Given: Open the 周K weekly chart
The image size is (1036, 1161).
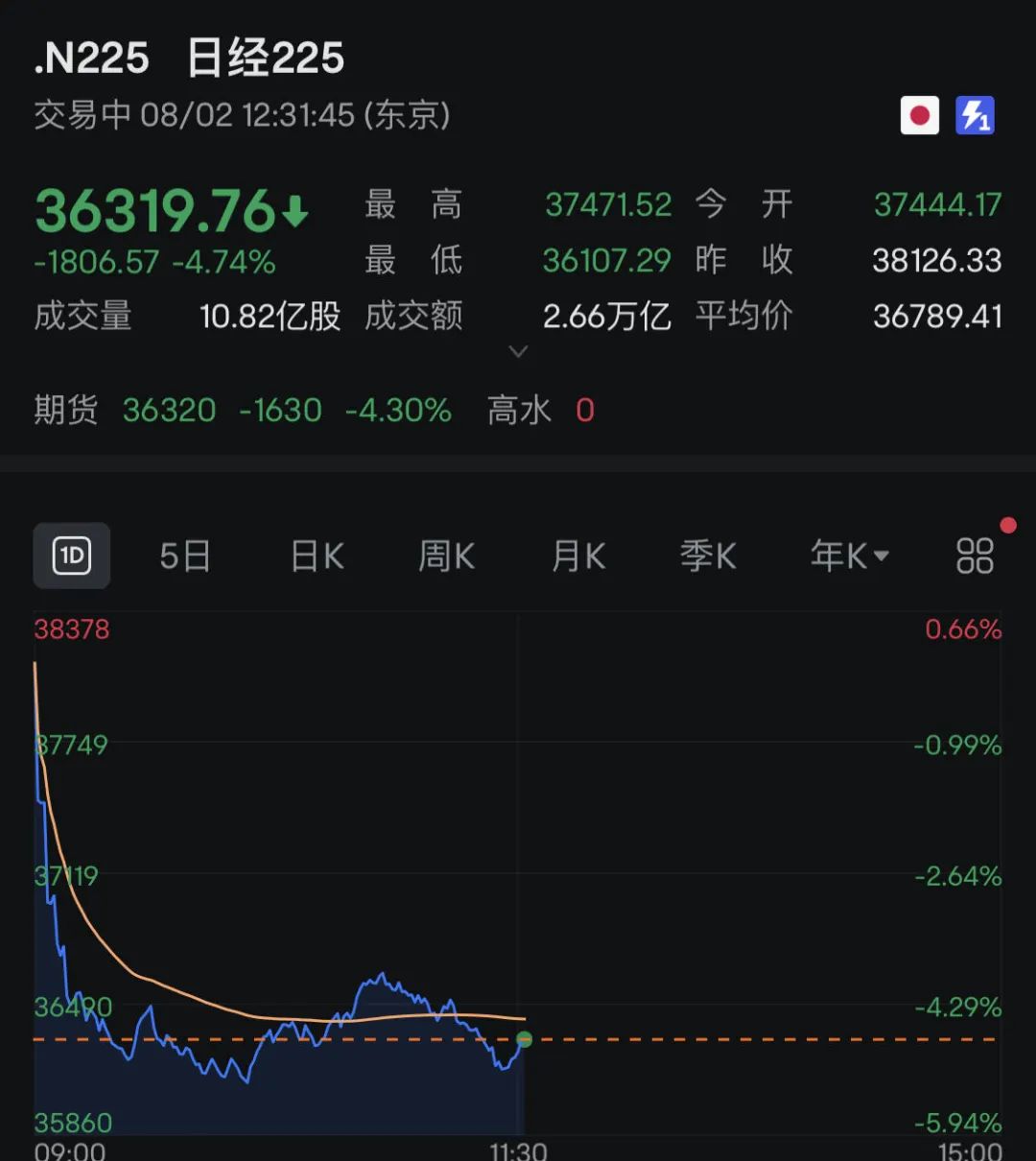Looking at the screenshot, I should pyautogui.click(x=446, y=556).
